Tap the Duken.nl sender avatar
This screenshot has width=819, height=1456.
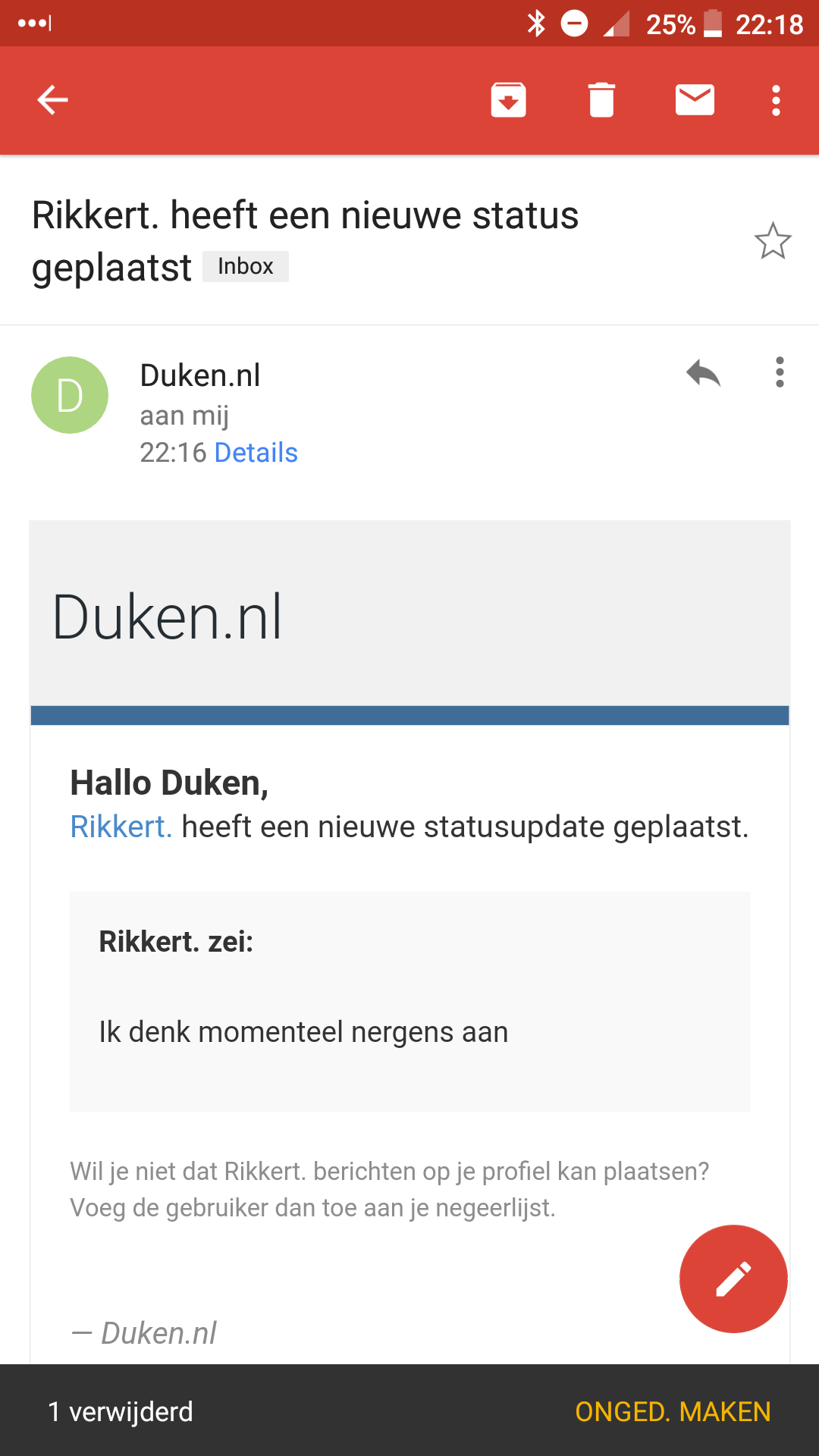coord(70,395)
